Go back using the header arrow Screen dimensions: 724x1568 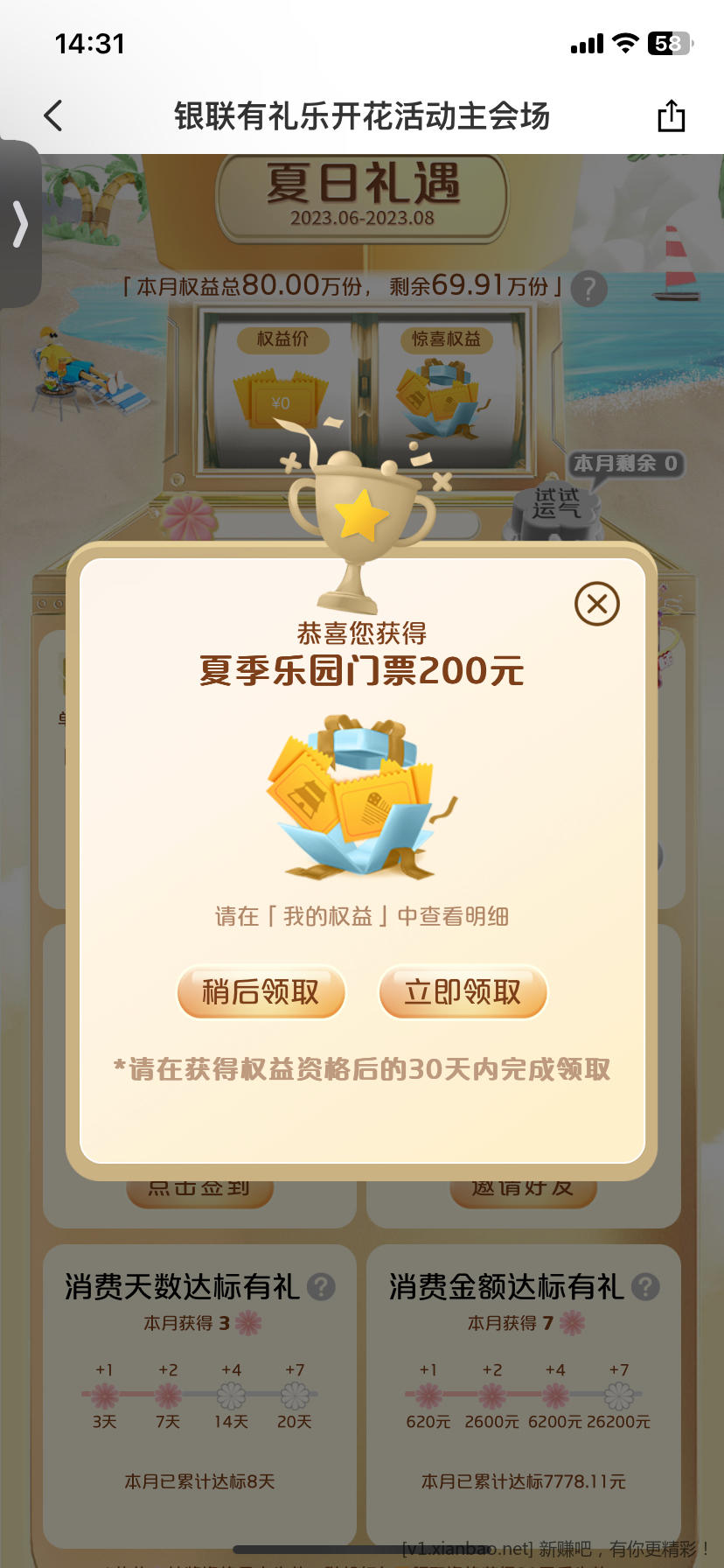(53, 115)
